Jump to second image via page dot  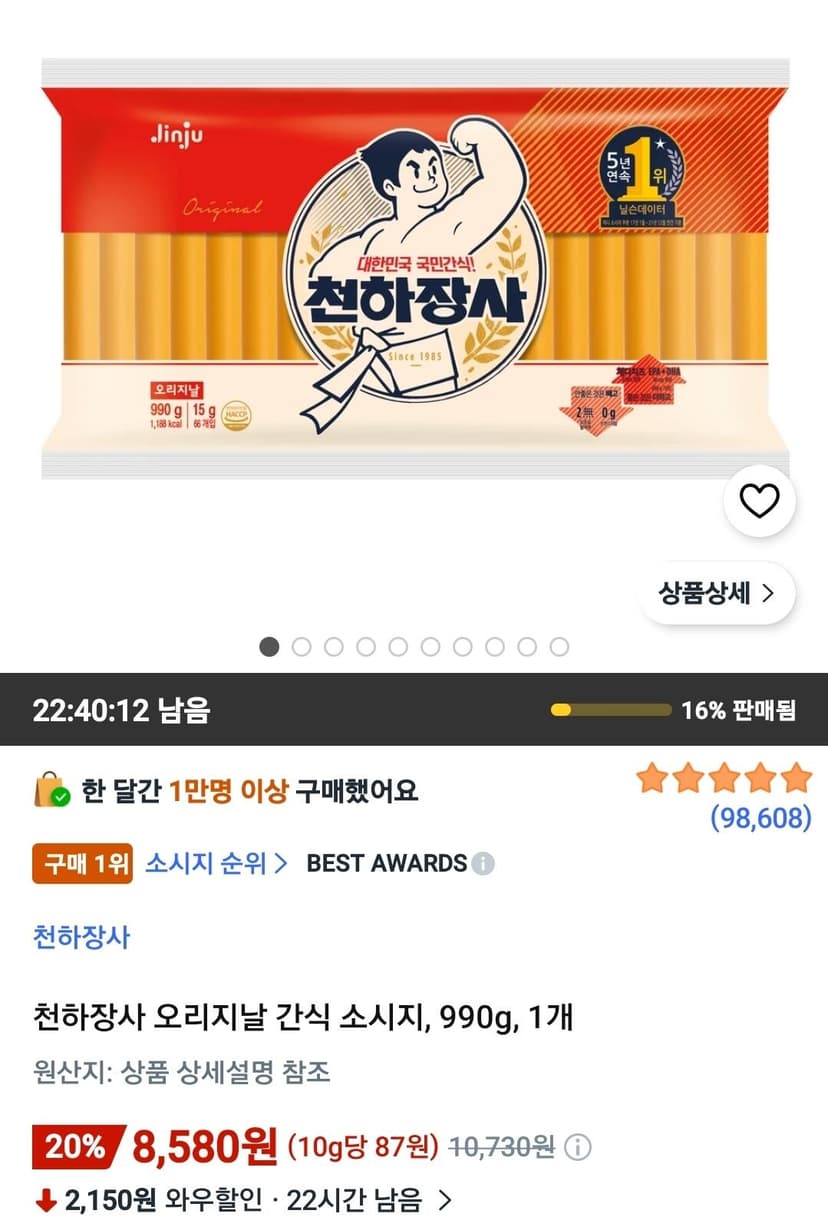click(x=301, y=647)
